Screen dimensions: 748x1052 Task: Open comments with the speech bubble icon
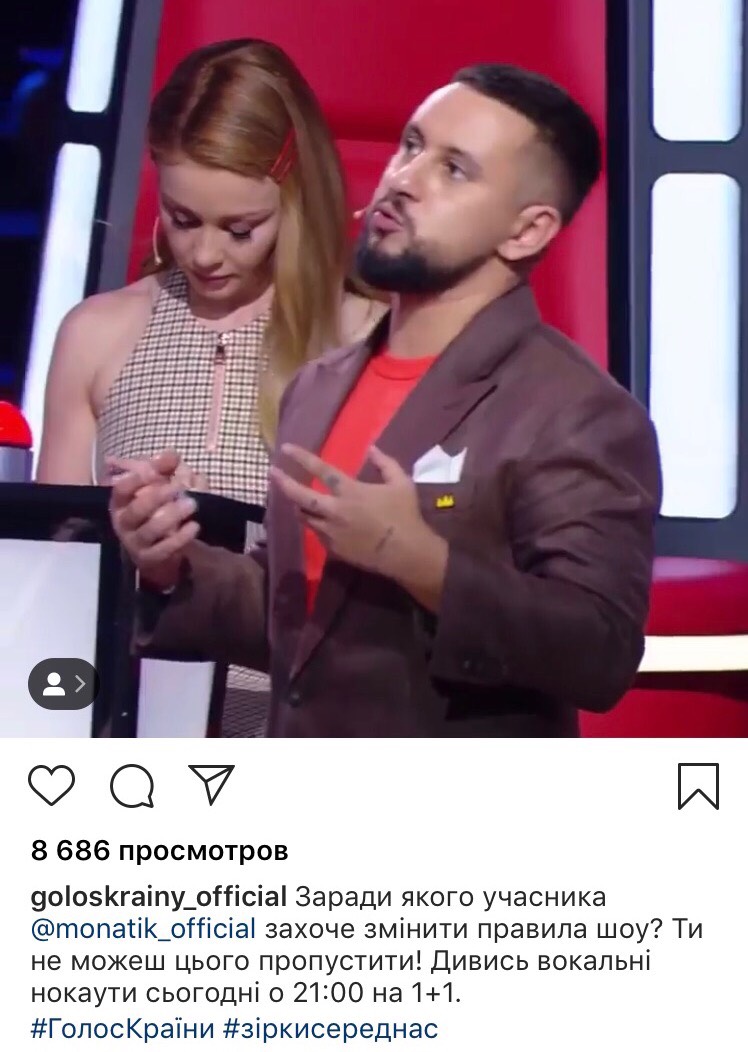pyautogui.click(x=131, y=786)
